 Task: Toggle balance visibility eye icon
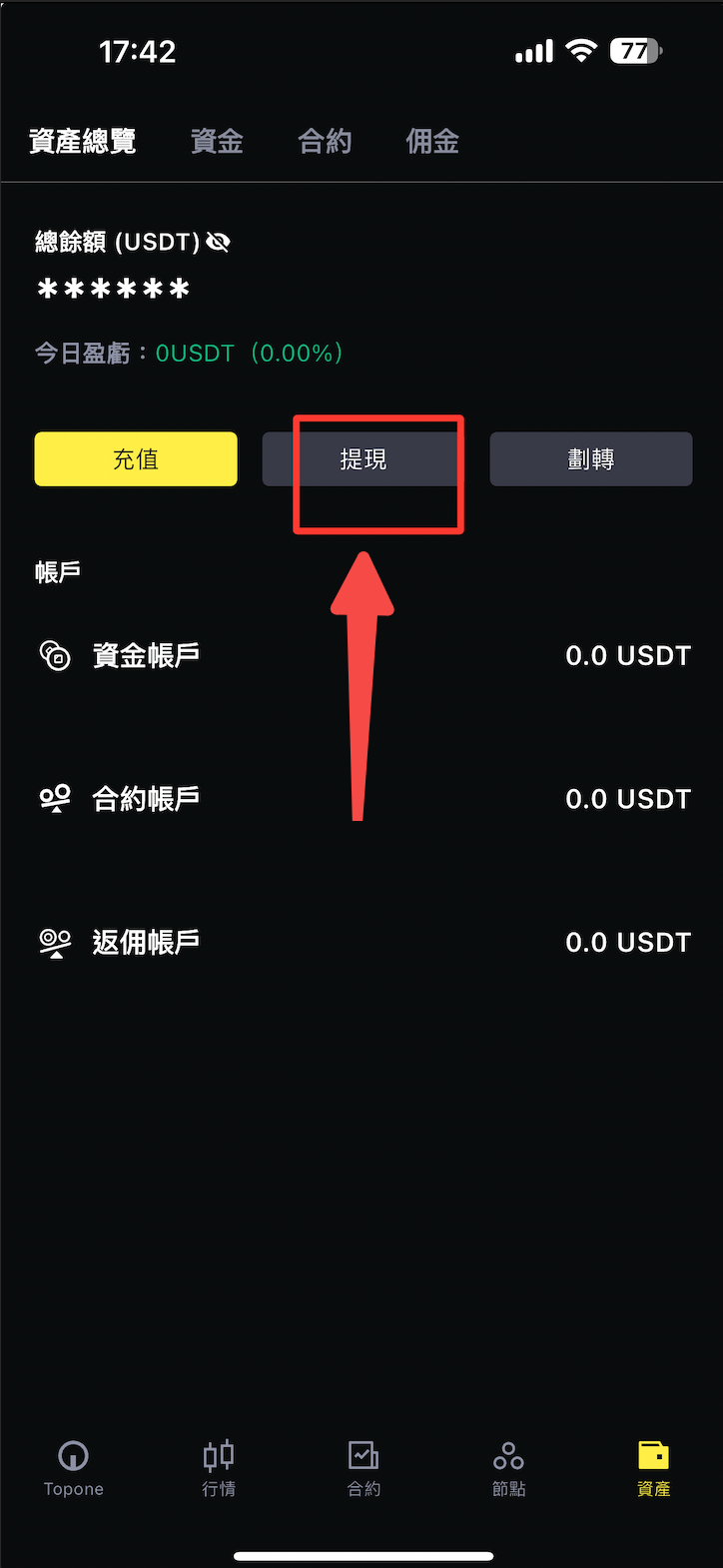[x=219, y=242]
